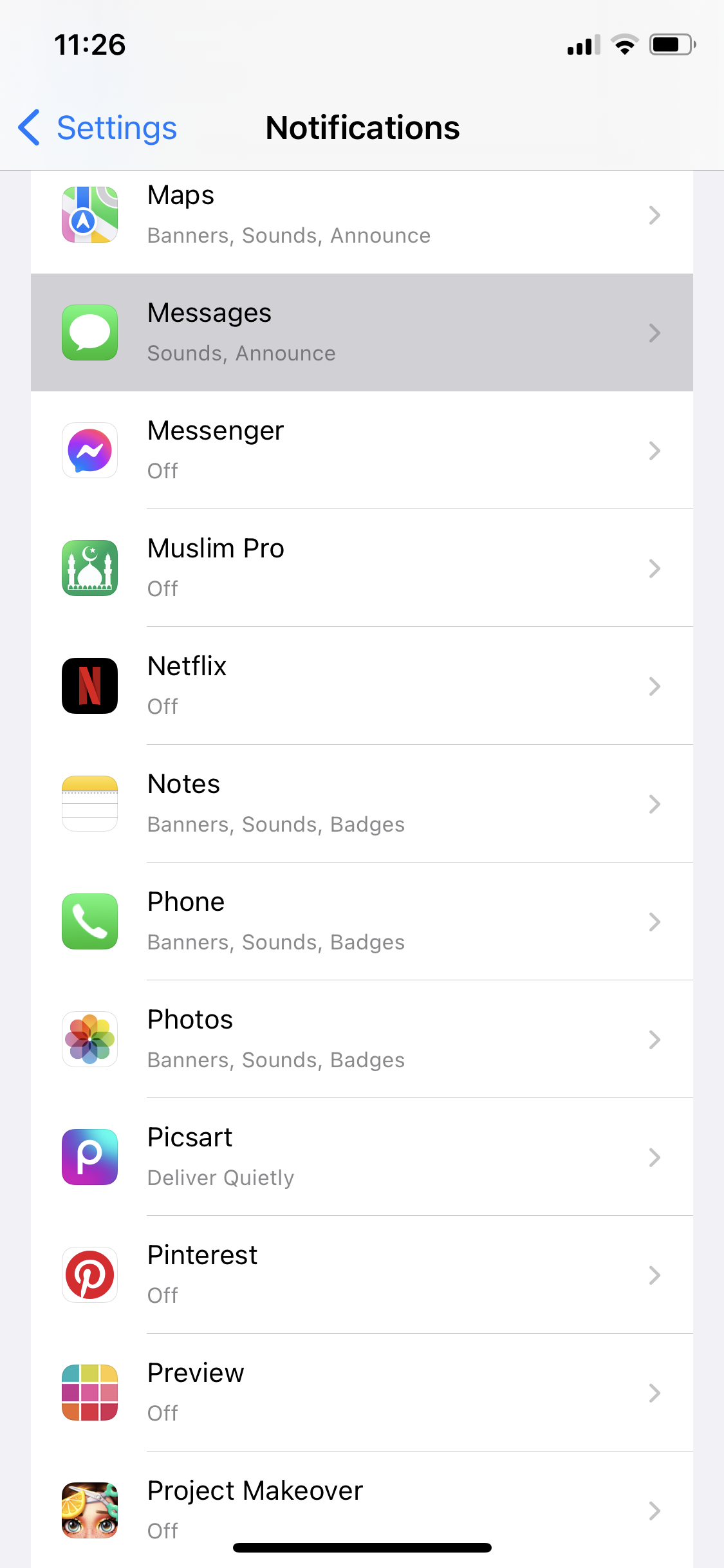Tap the Pinterest app icon
The height and width of the screenshot is (1568, 724).
pos(89,1274)
